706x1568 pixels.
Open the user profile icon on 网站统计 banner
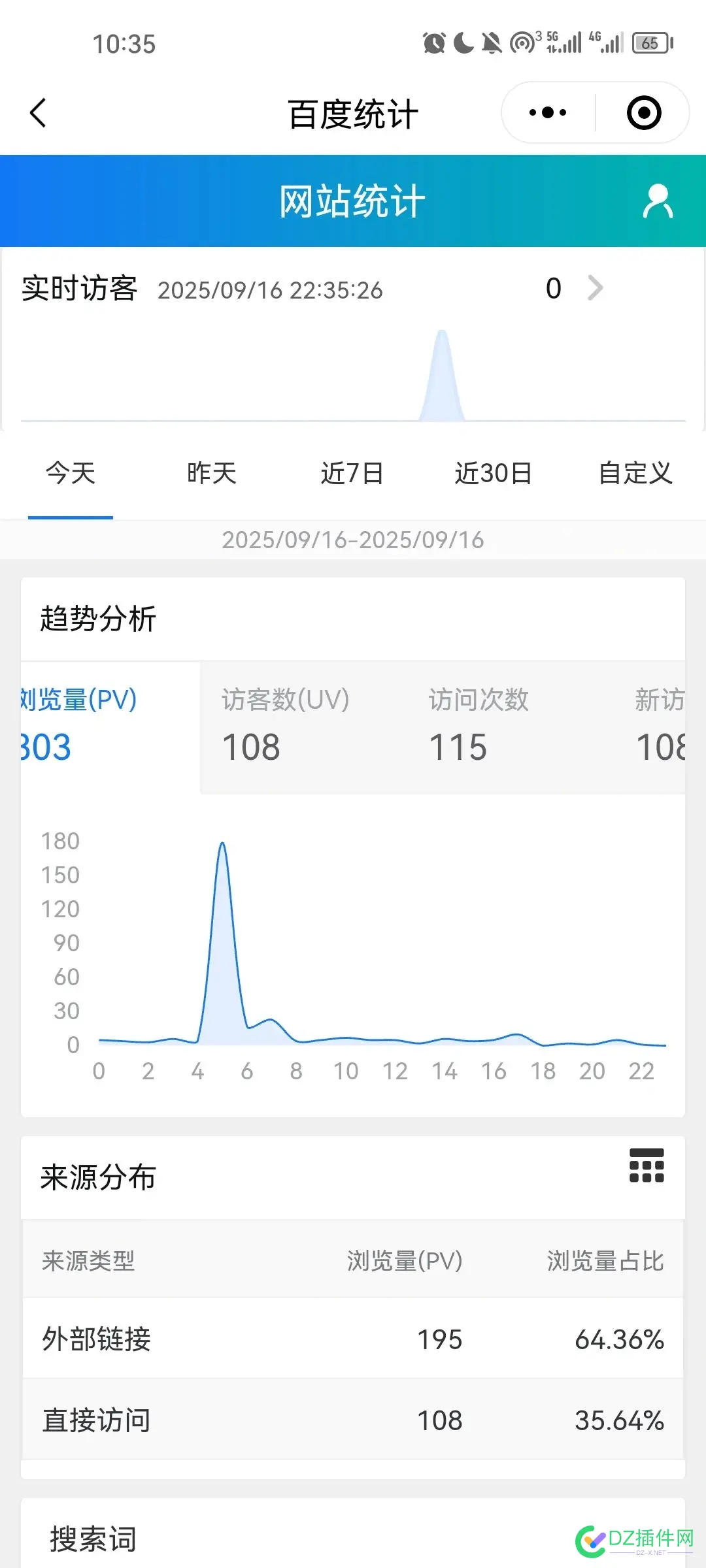pos(658,201)
